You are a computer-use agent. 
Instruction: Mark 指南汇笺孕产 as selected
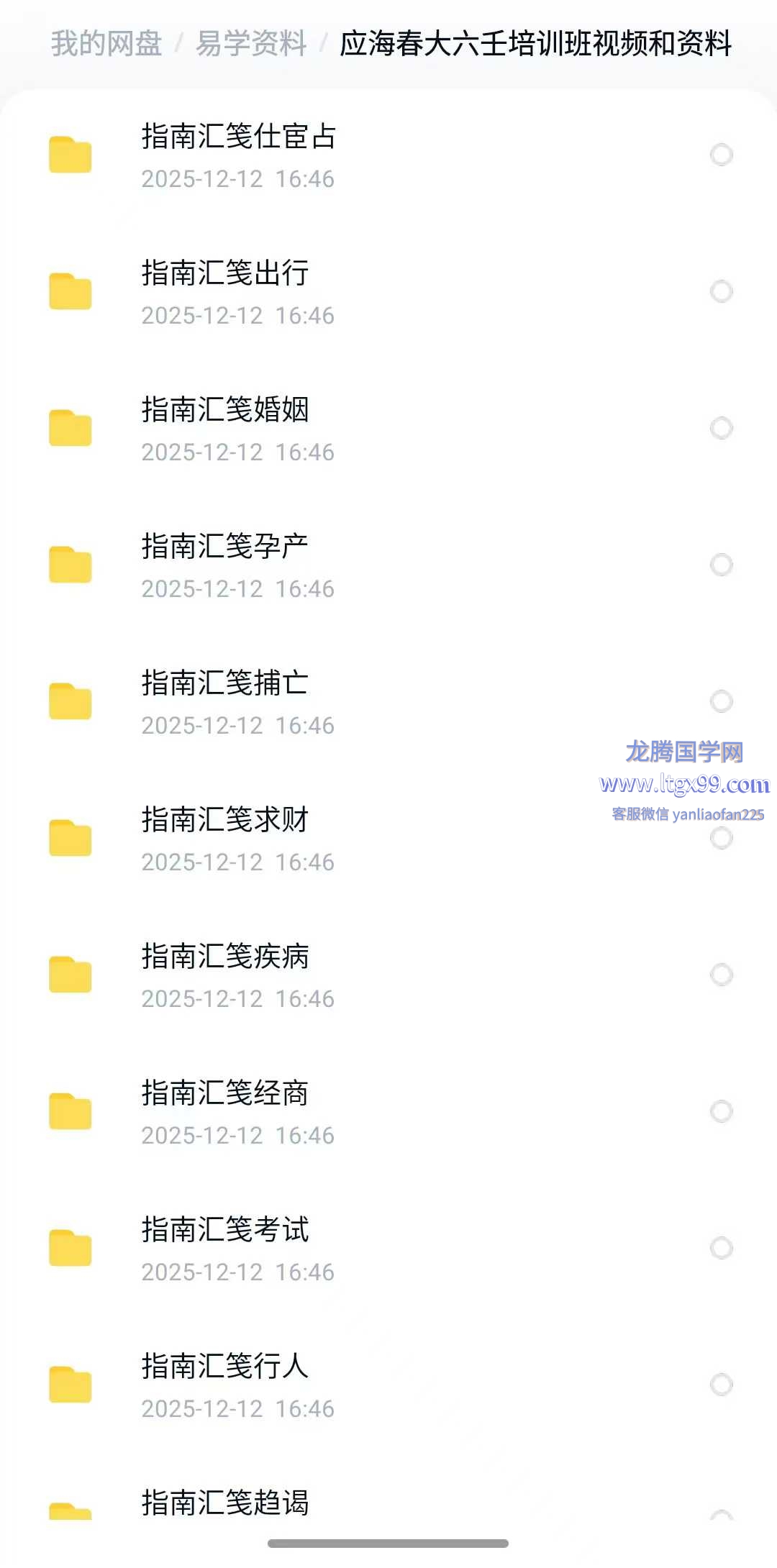tap(721, 565)
